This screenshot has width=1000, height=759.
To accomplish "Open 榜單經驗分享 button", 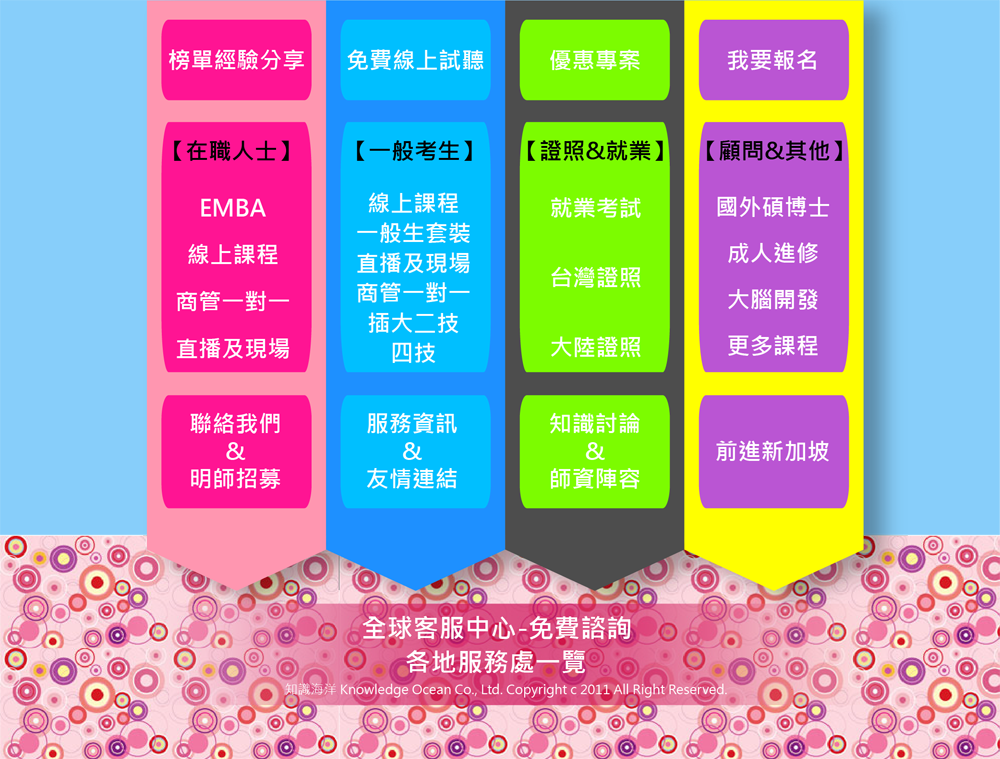I will click(x=236, y=61).
